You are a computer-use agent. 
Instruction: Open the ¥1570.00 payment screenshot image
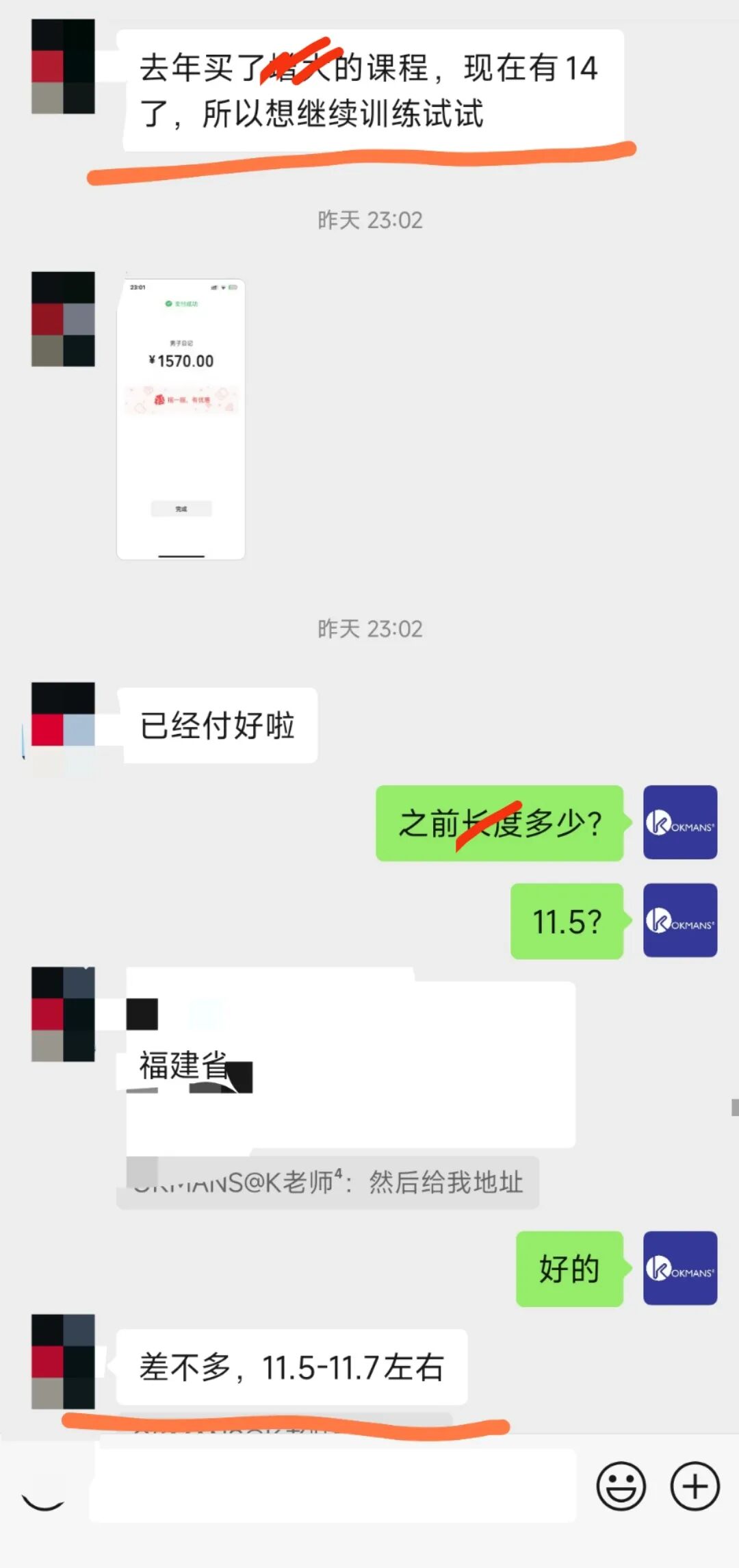(x=181, y=419)
